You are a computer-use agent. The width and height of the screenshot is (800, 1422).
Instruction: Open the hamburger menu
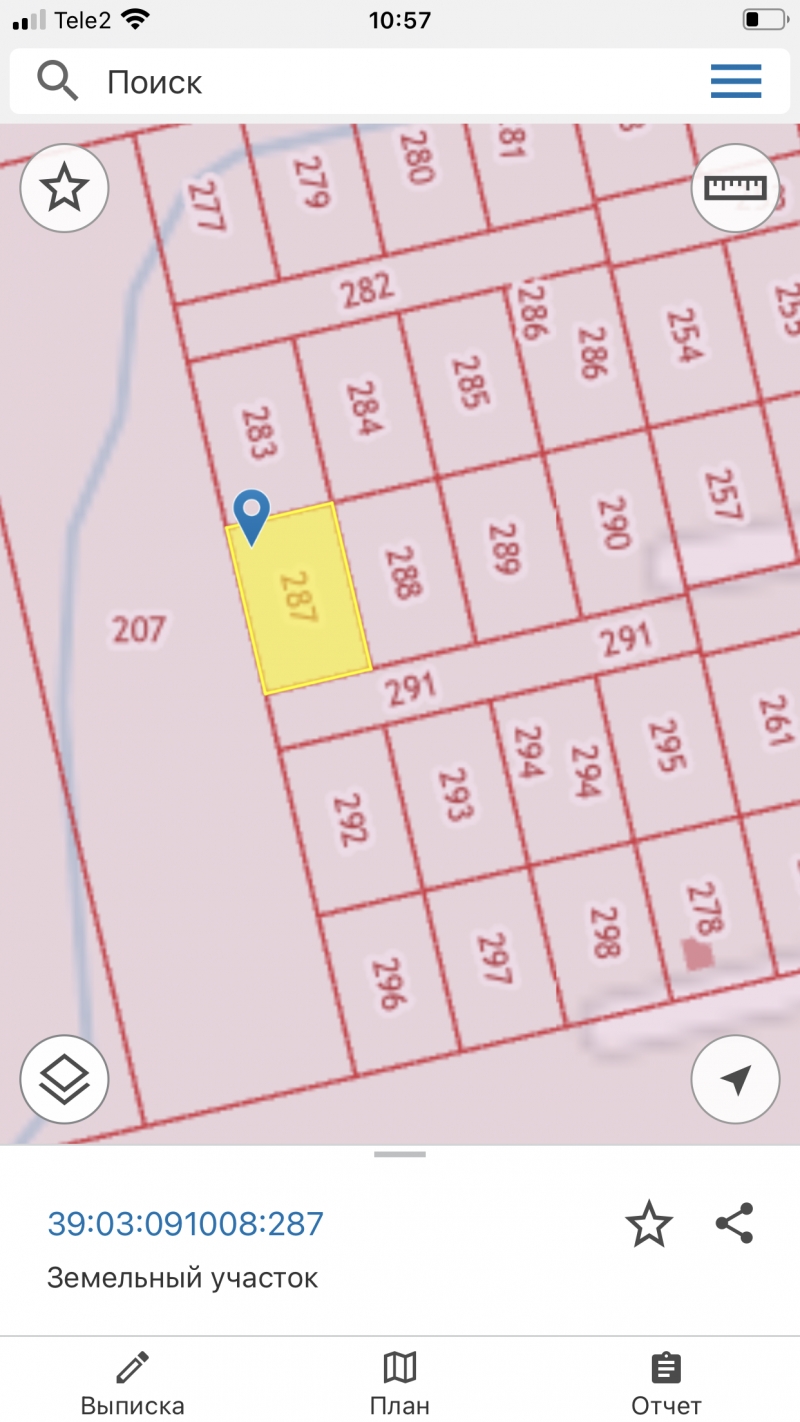point(736,81)
